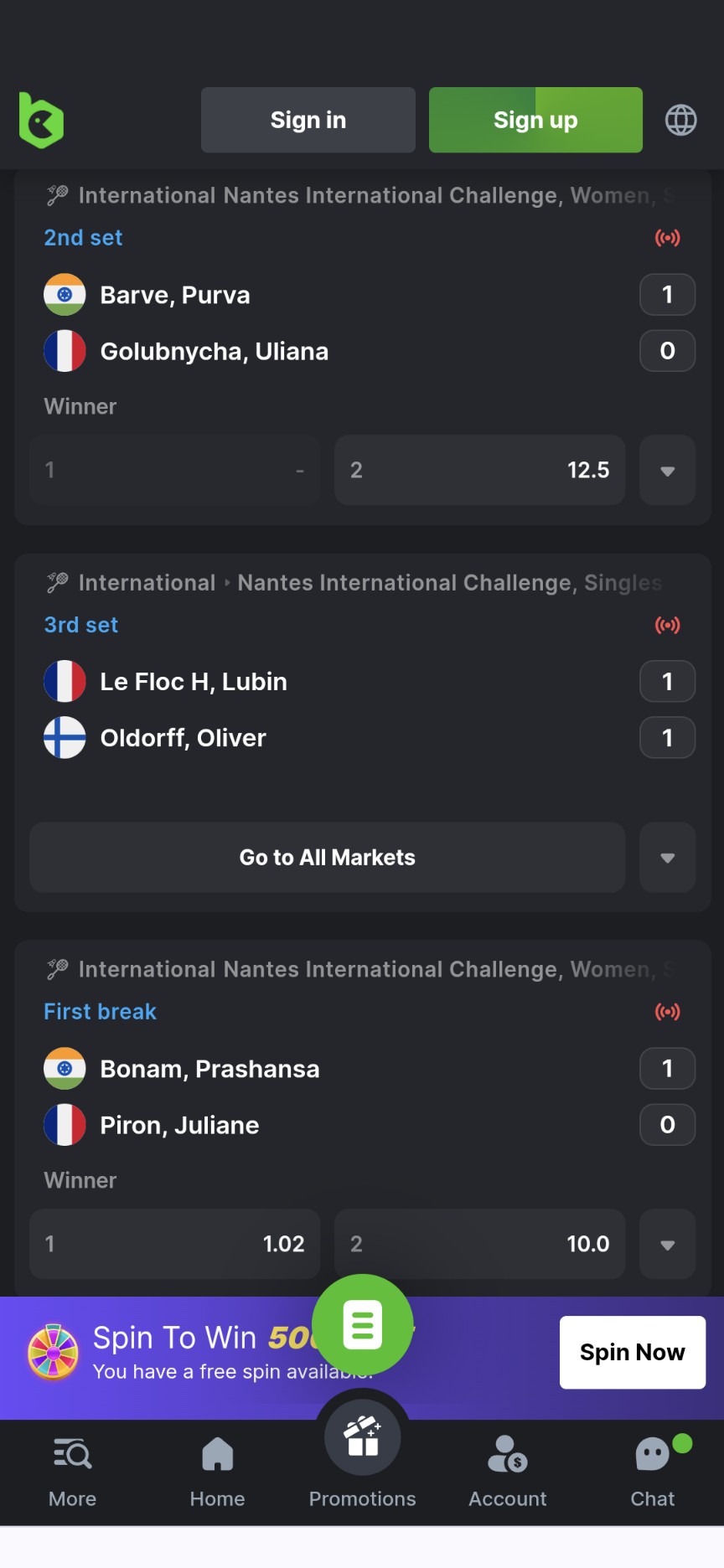Tap Spin Now on the banner
724x1568 pixels.
(x=632, y=1352)
